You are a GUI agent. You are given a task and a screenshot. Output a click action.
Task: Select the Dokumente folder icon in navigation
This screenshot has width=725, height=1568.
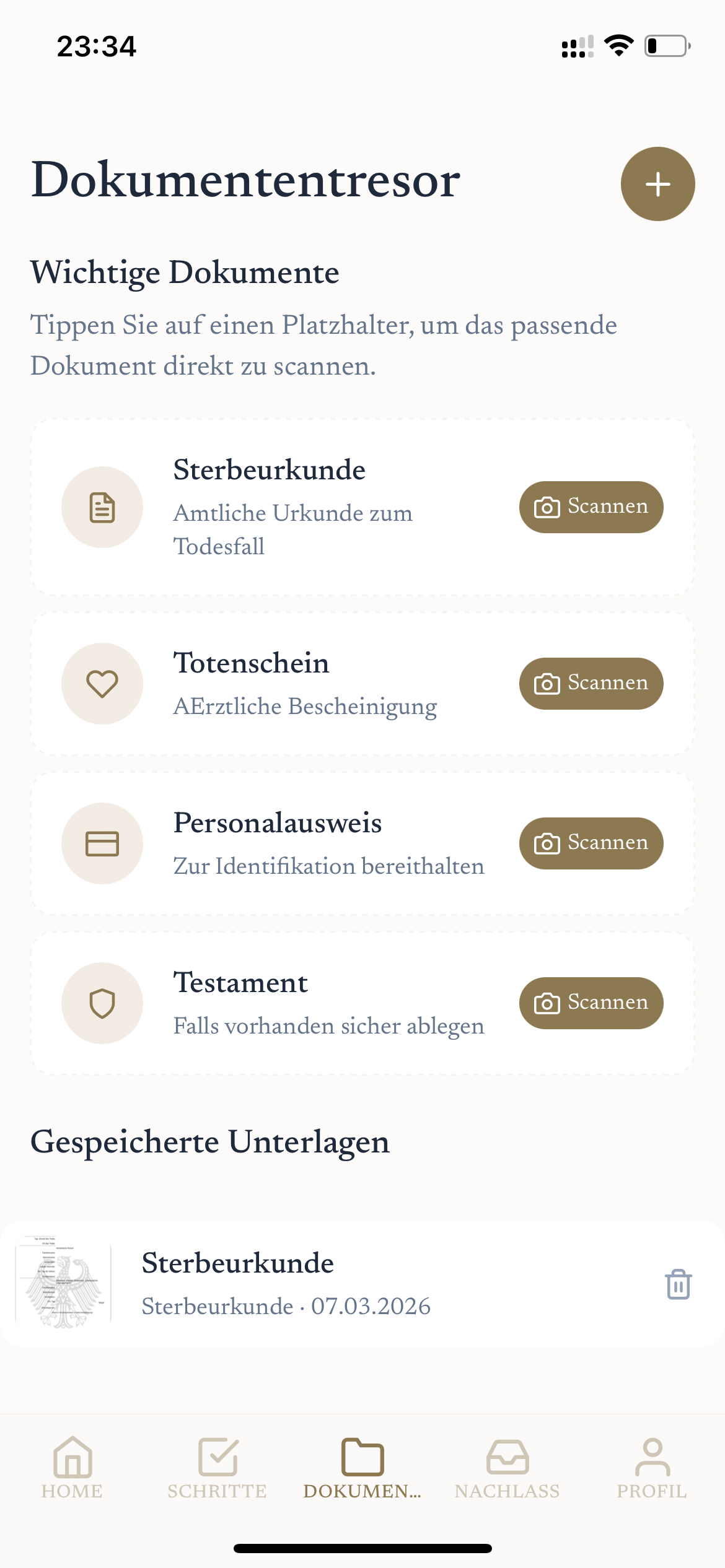click(362, 1461)
